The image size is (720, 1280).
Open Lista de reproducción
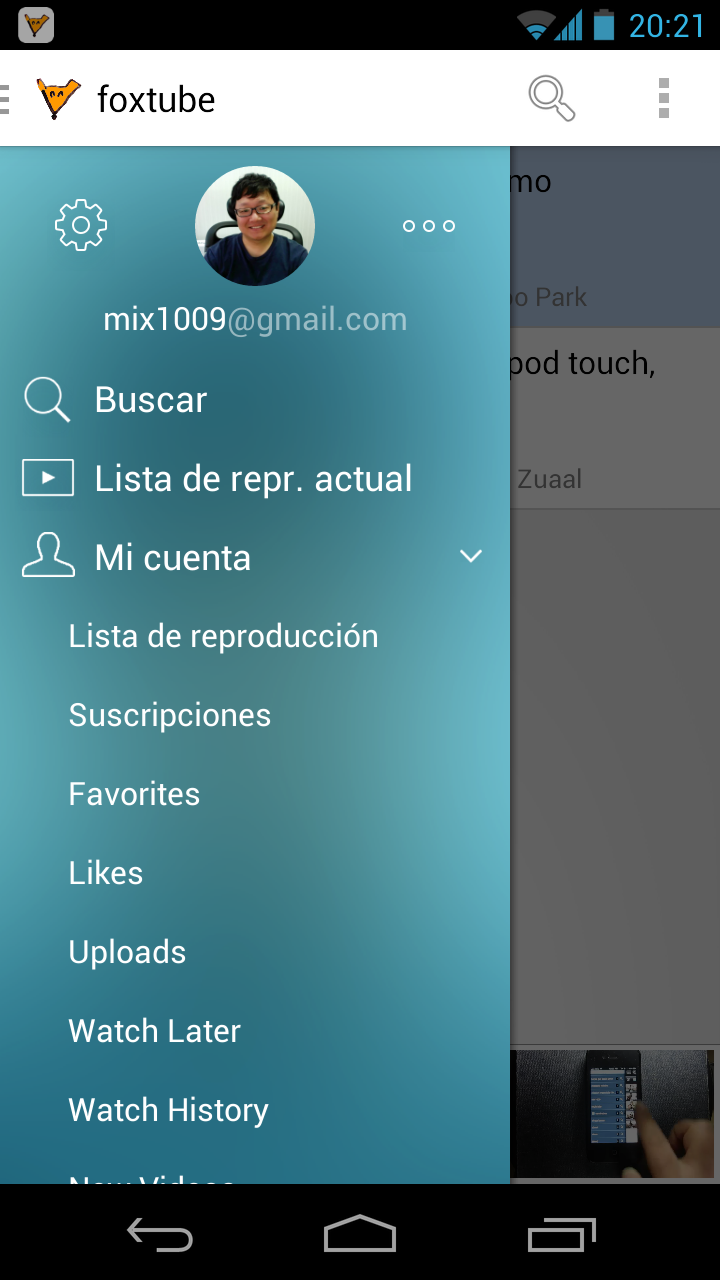223,636
